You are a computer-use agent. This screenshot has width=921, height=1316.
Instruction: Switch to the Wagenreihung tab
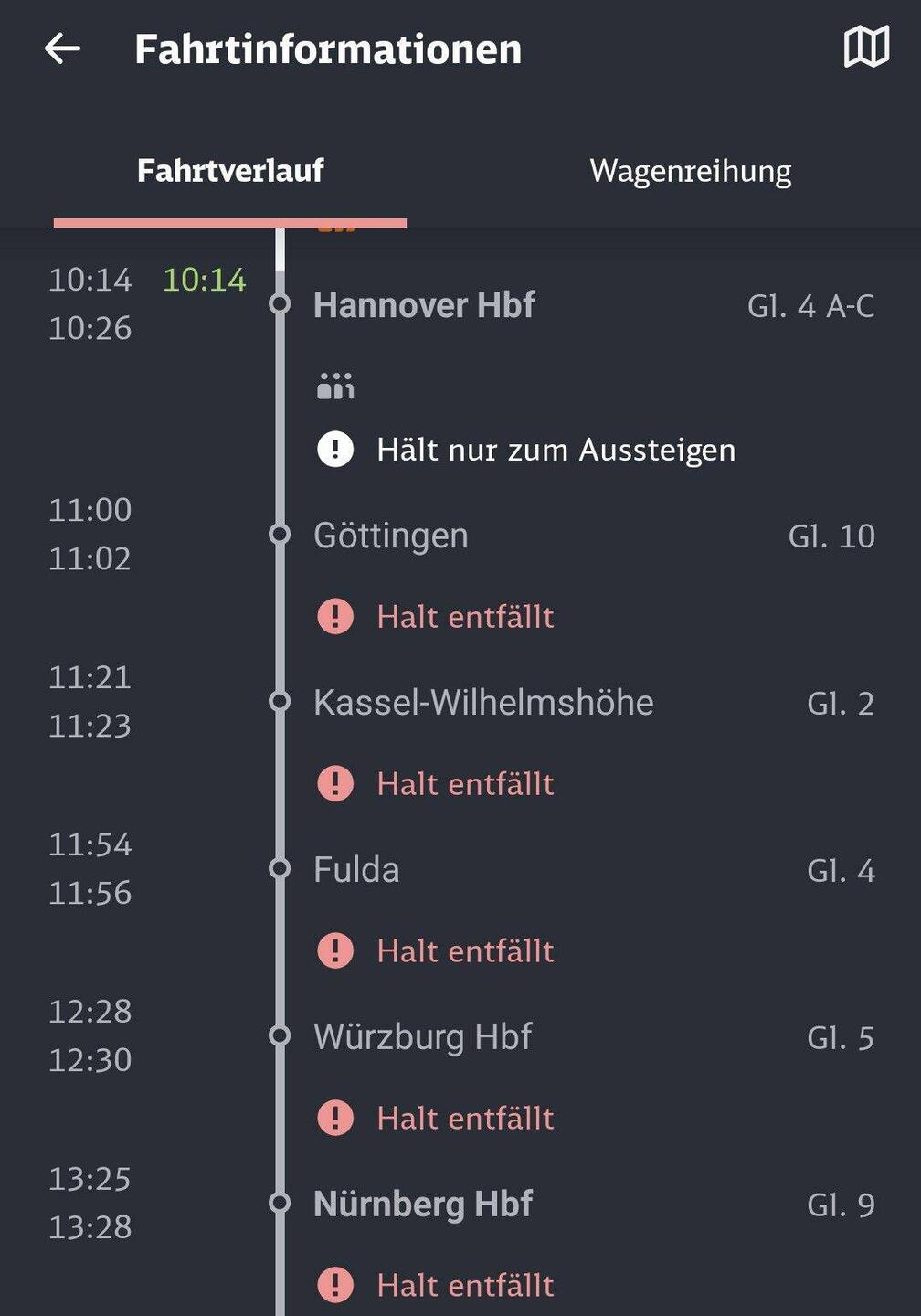click(x=690, y=171)
